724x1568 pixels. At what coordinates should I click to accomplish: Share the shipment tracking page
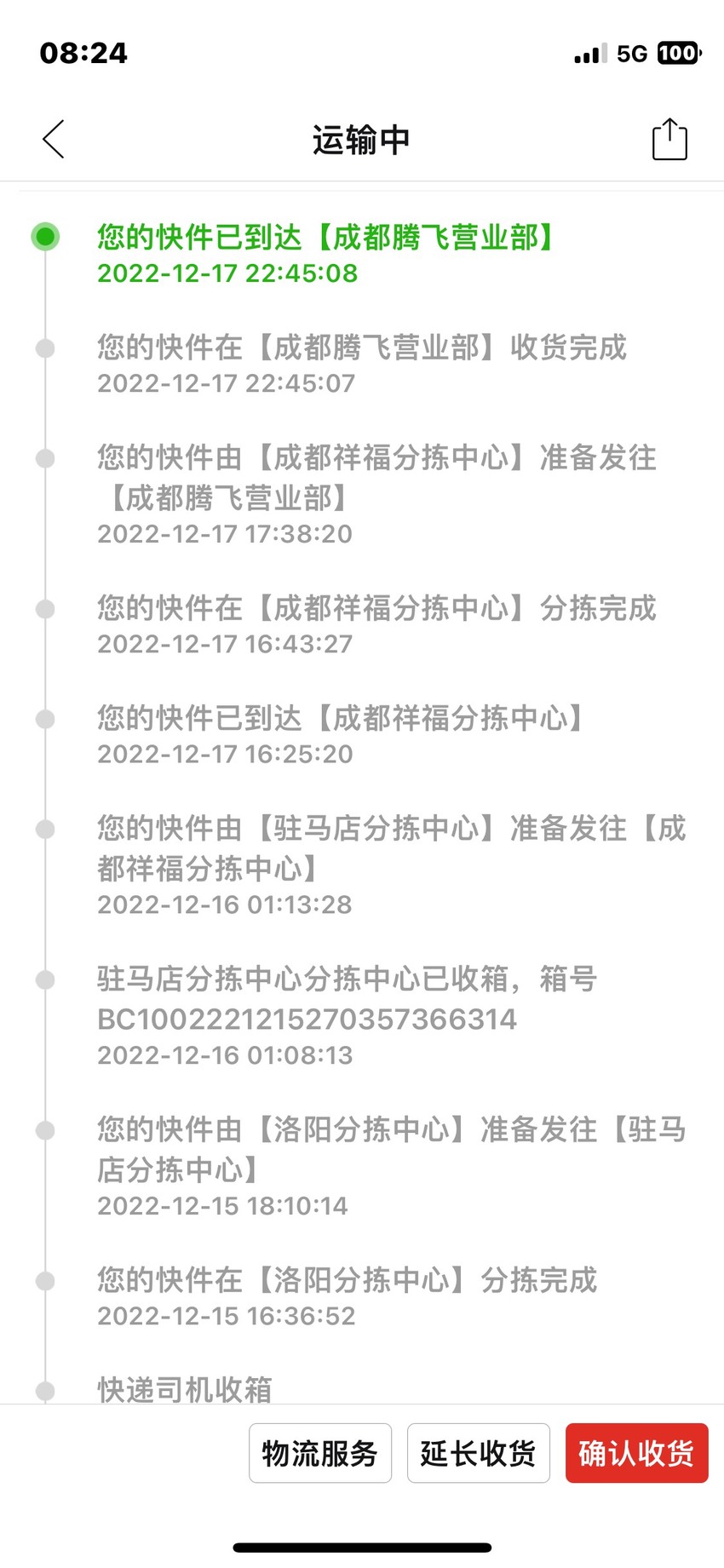[669, 139]
